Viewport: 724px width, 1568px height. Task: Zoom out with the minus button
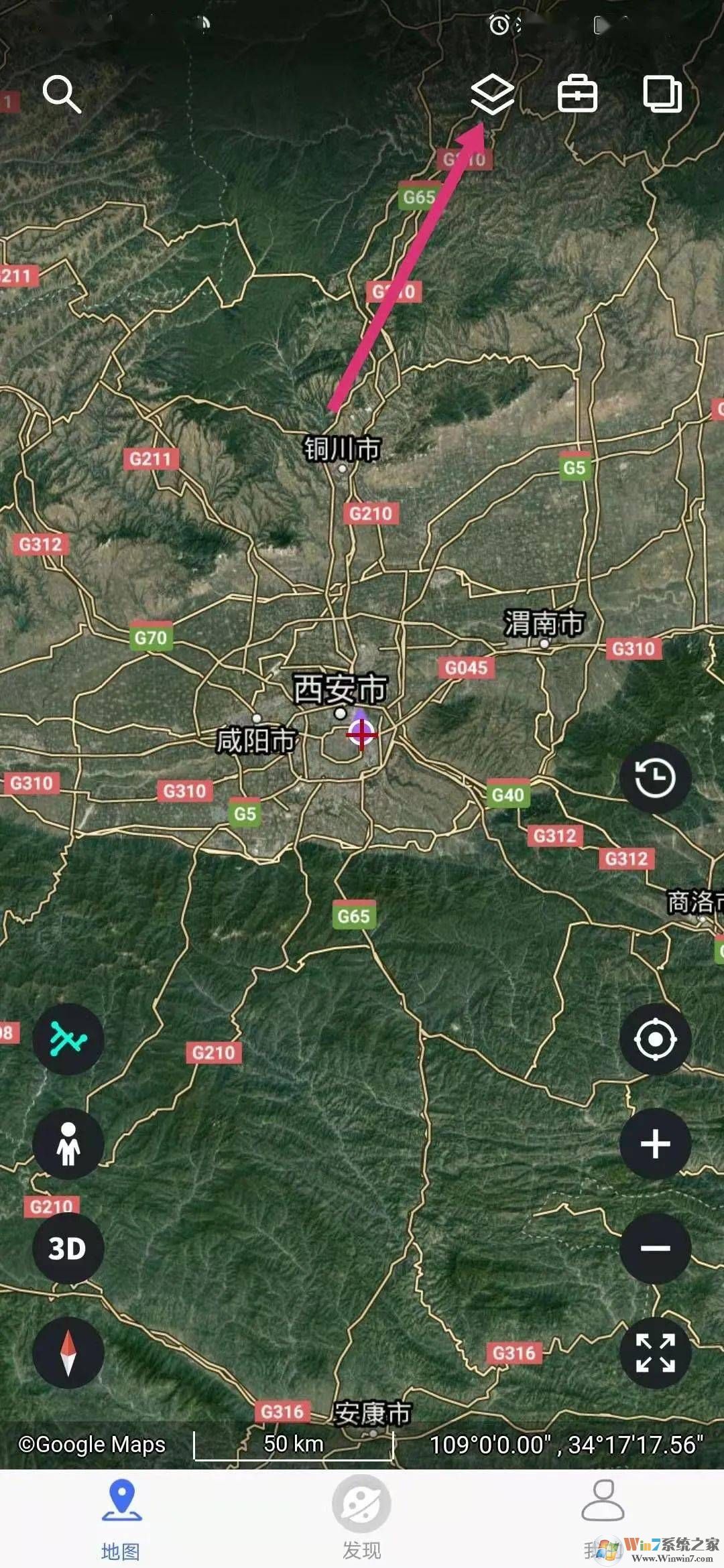click(655, 1248)
